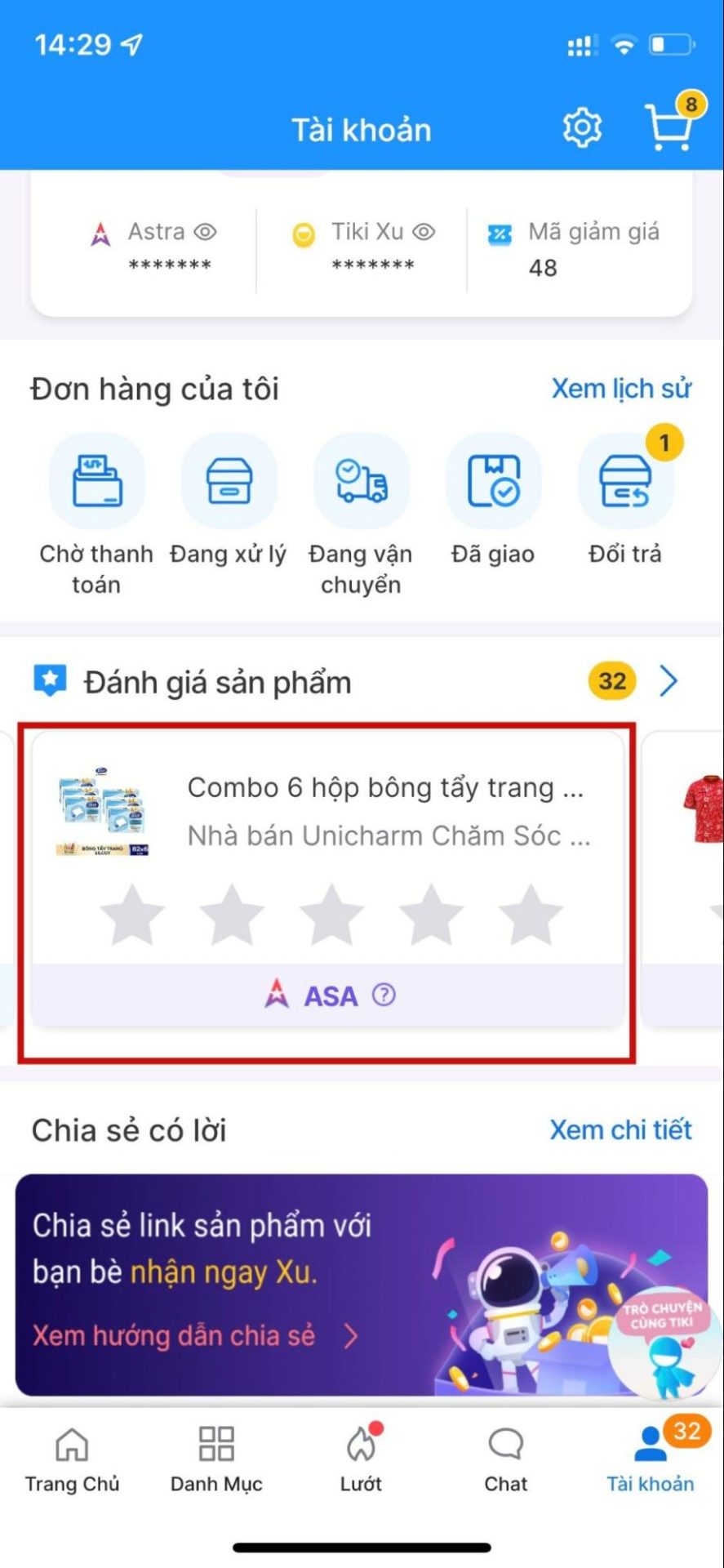Open Xem lịch sử order history

click(620, 389)
